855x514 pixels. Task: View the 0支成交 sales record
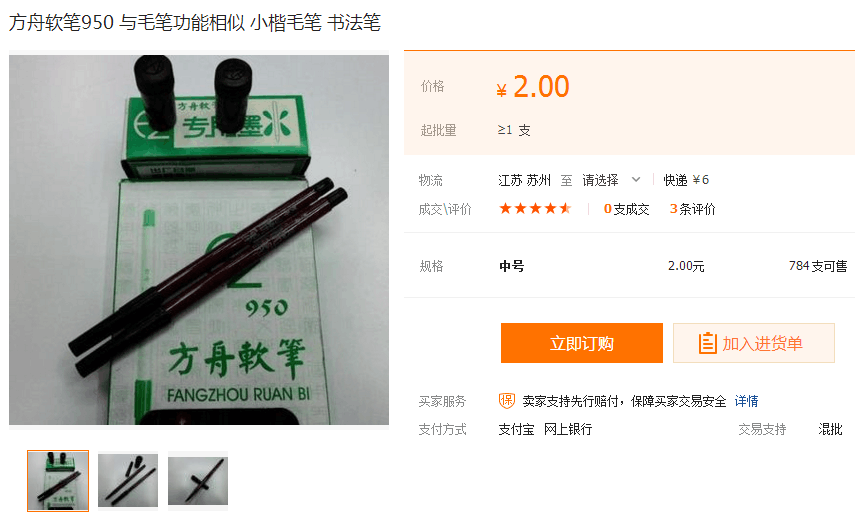[x=626, y=209]
